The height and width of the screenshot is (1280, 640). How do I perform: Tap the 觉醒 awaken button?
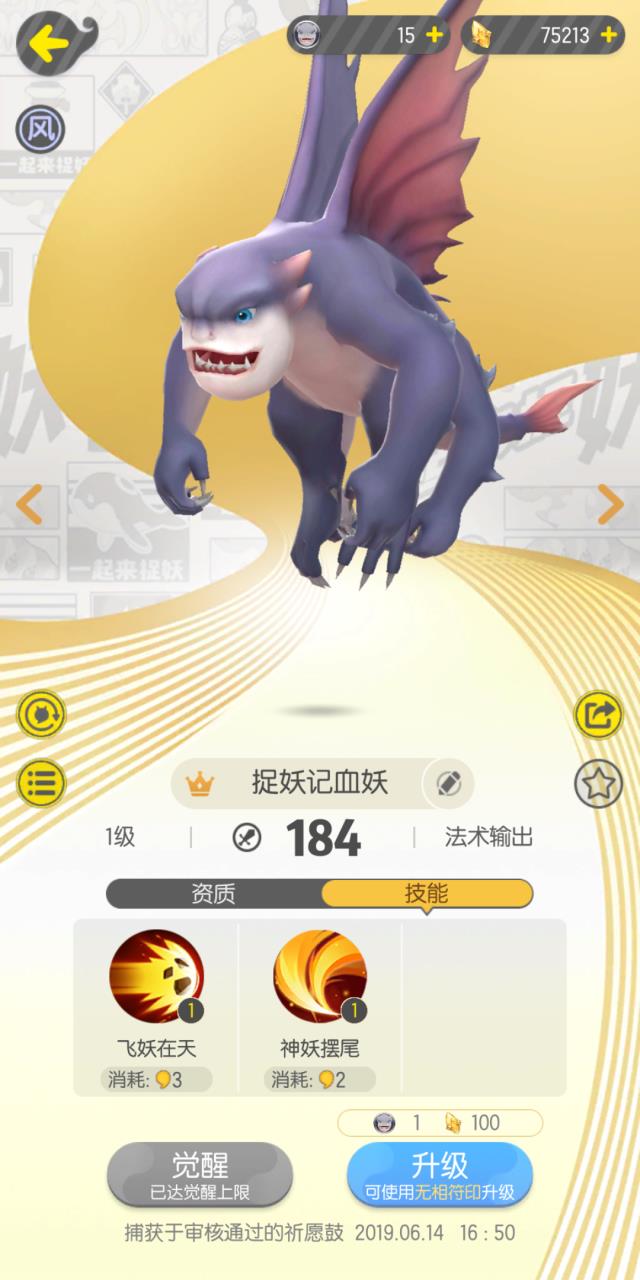(x=200, y=1174)
